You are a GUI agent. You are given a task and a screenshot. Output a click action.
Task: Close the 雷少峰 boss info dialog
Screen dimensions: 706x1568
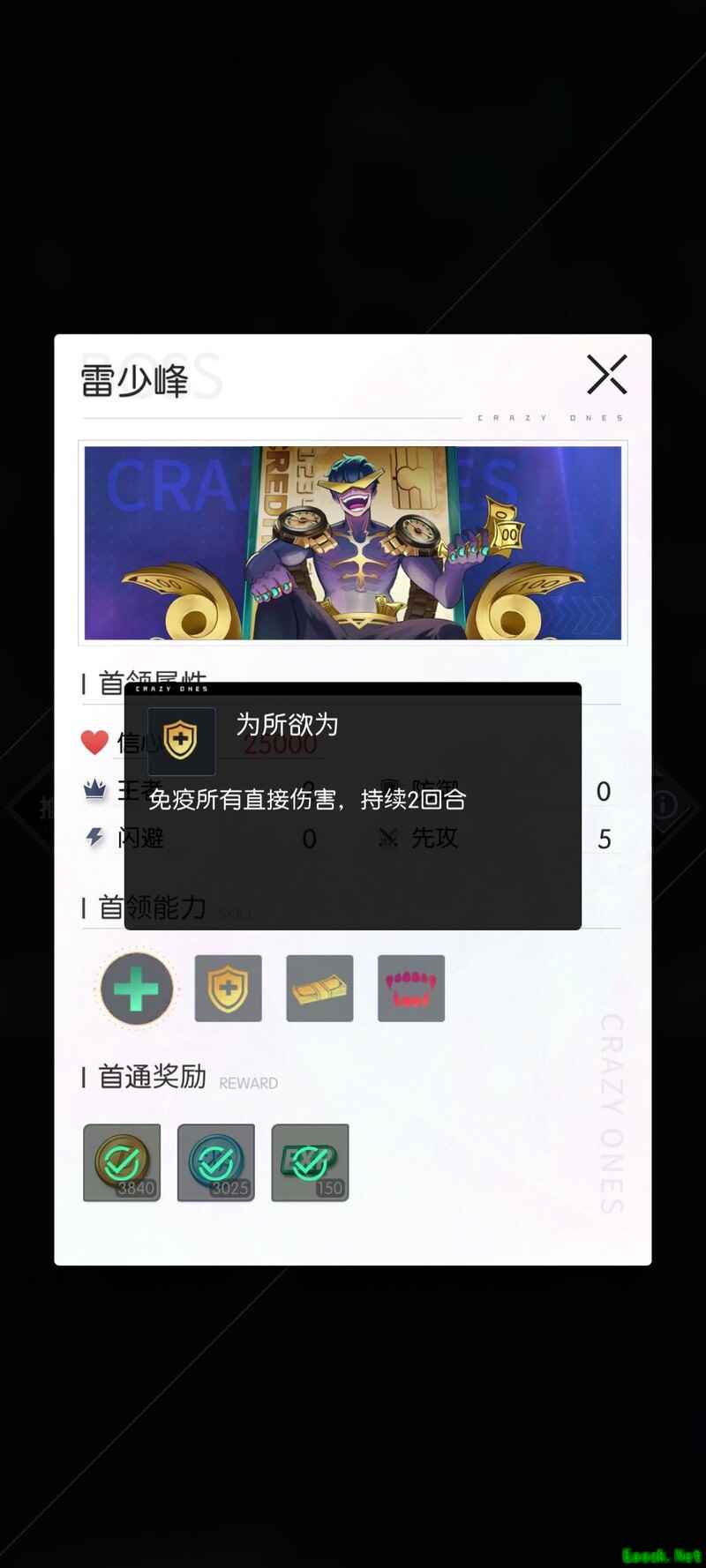tap(607, 376)
